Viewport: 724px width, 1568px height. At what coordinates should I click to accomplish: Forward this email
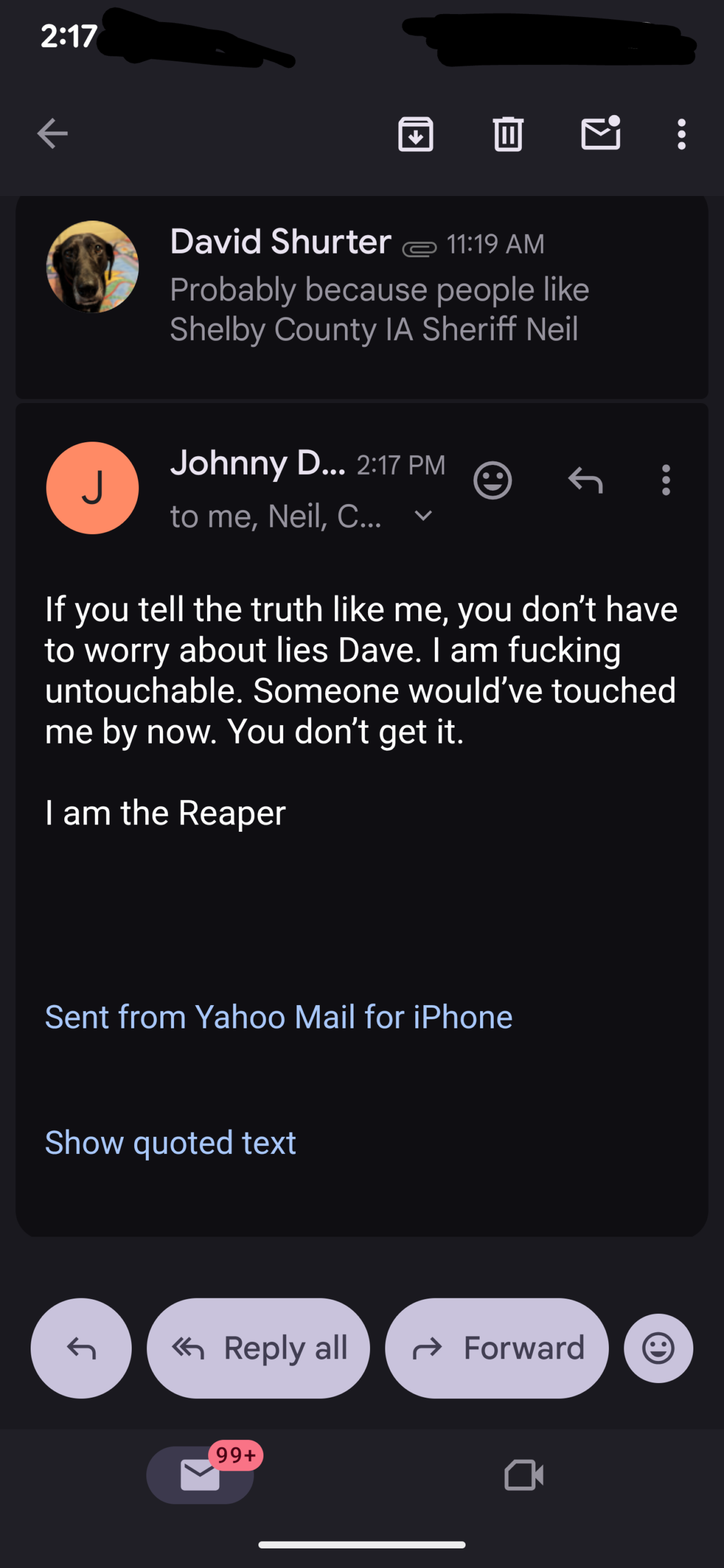[x=497, y=1348]
